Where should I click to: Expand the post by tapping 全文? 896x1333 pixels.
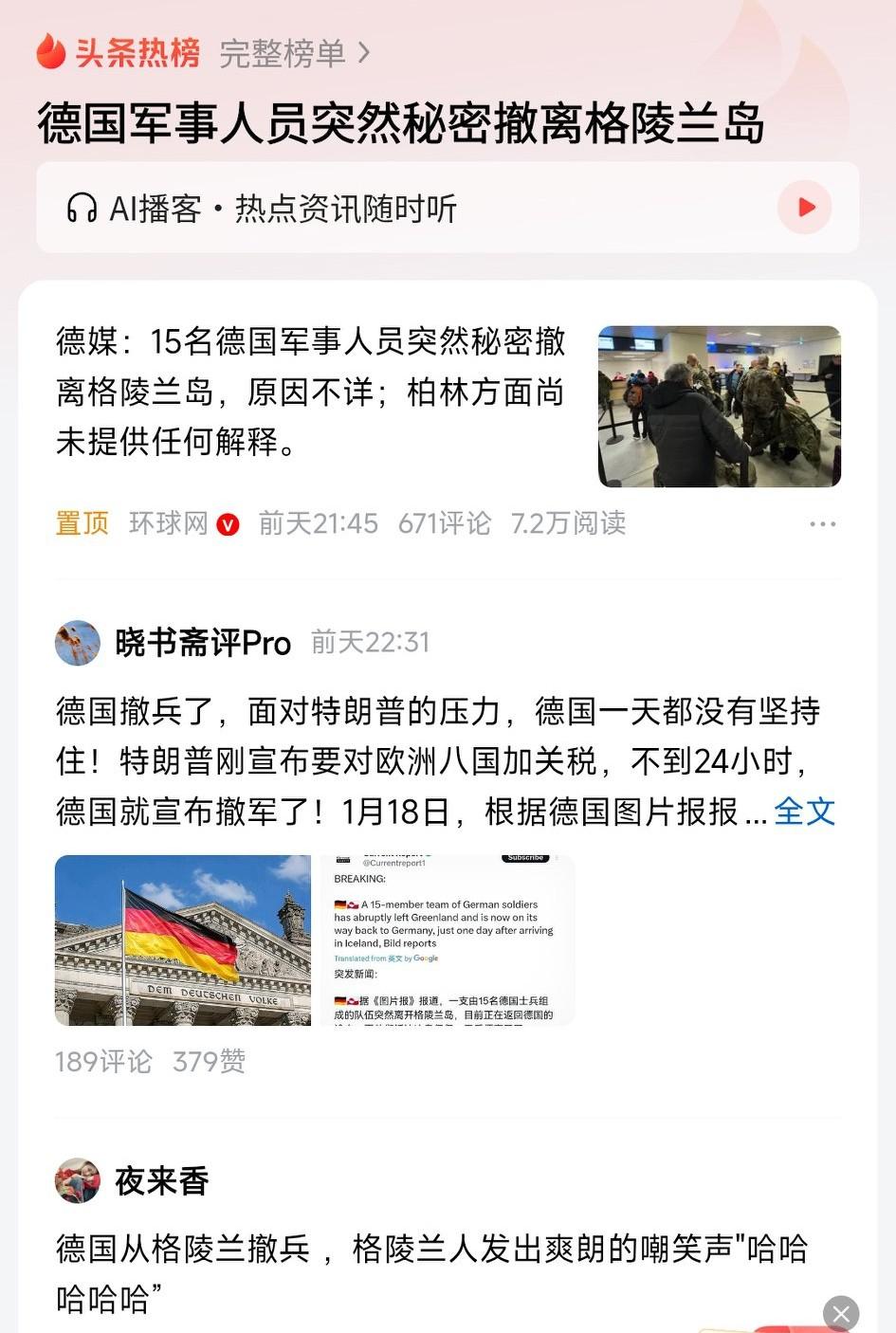pos(806,812)
